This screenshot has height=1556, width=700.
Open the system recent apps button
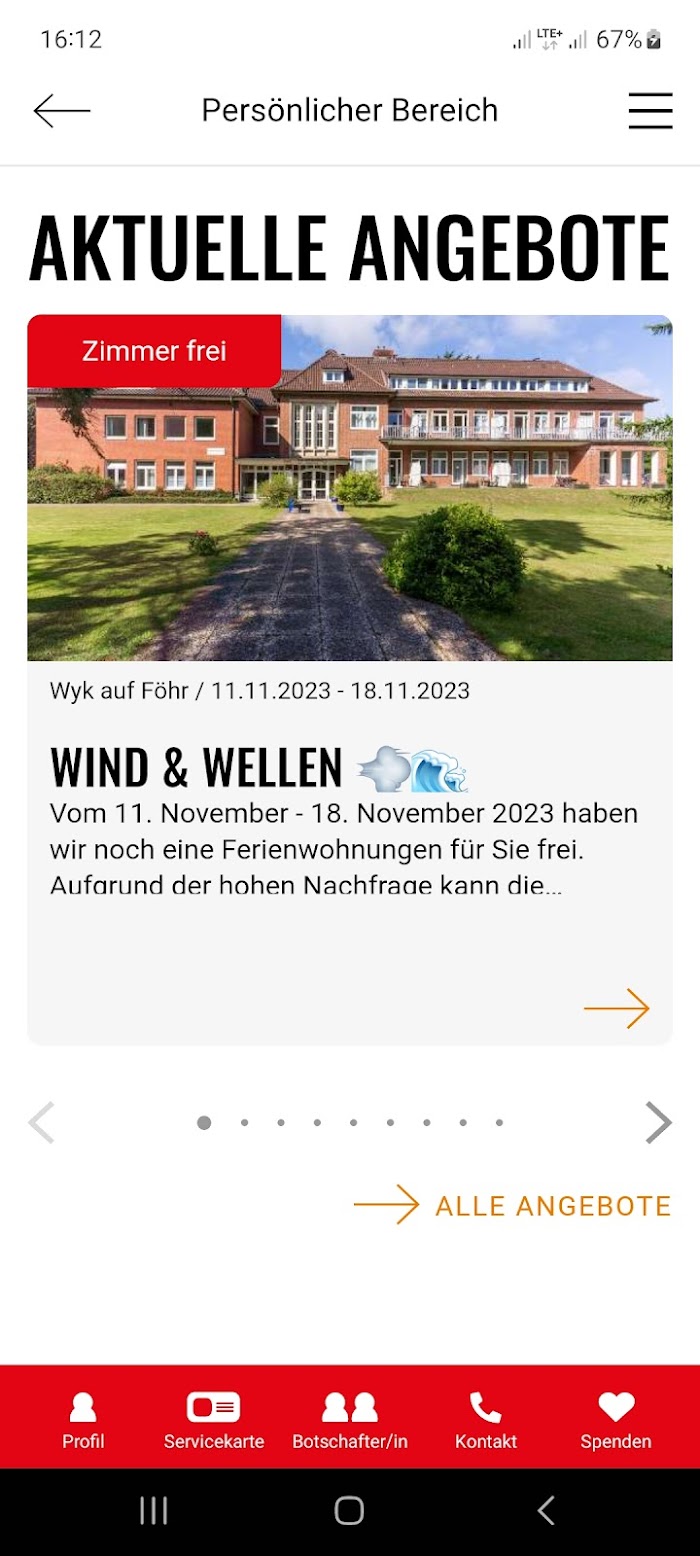coord(153,1510)
